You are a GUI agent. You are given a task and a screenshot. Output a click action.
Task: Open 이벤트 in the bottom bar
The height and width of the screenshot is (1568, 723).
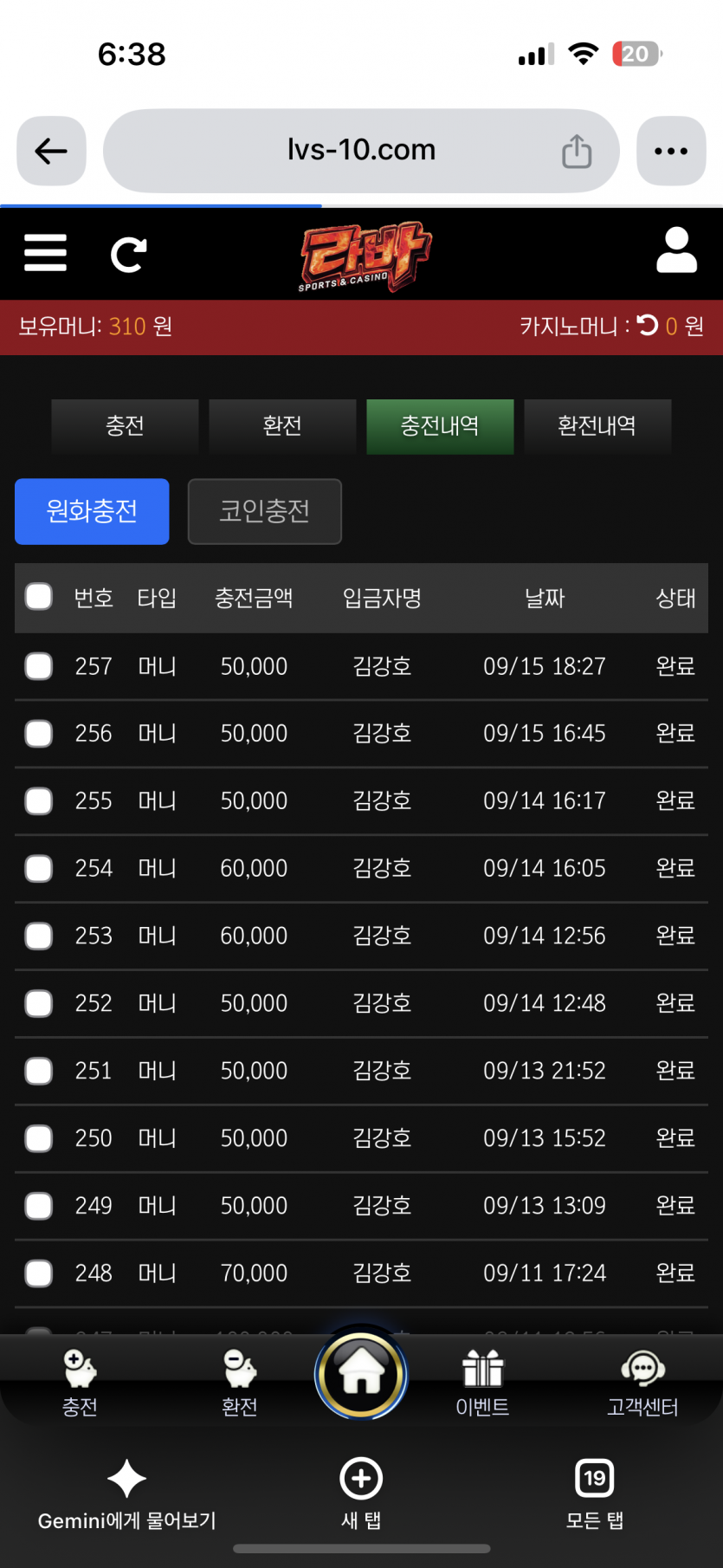coord(482,1383)
